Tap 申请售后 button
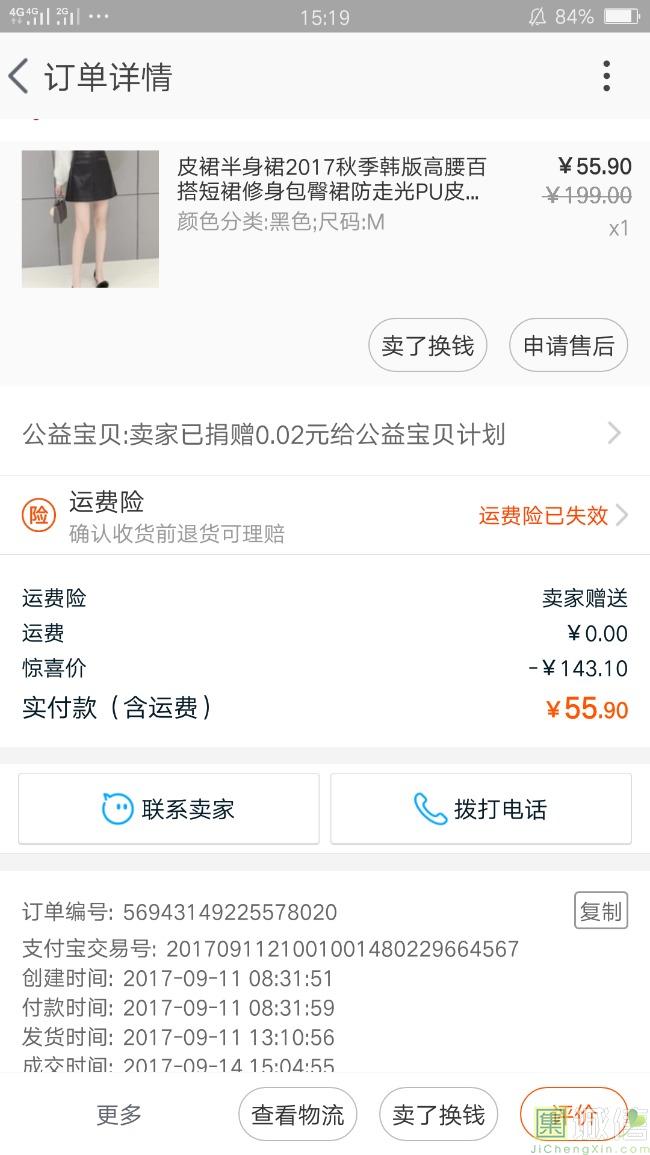 click(568, 346)
